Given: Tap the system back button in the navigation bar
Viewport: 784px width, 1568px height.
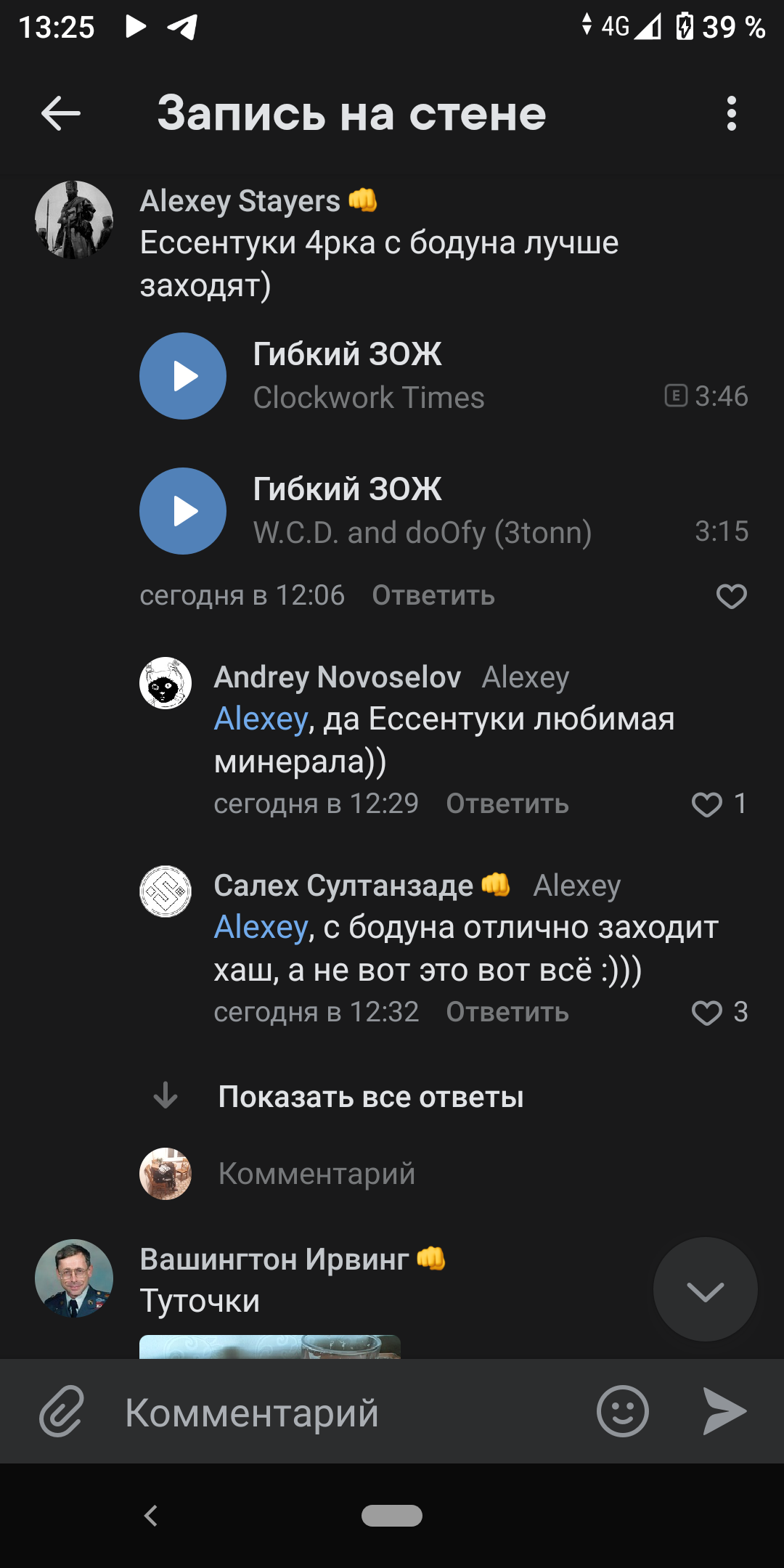Looking at the screenshot, I should click(x=151, y=1516).
